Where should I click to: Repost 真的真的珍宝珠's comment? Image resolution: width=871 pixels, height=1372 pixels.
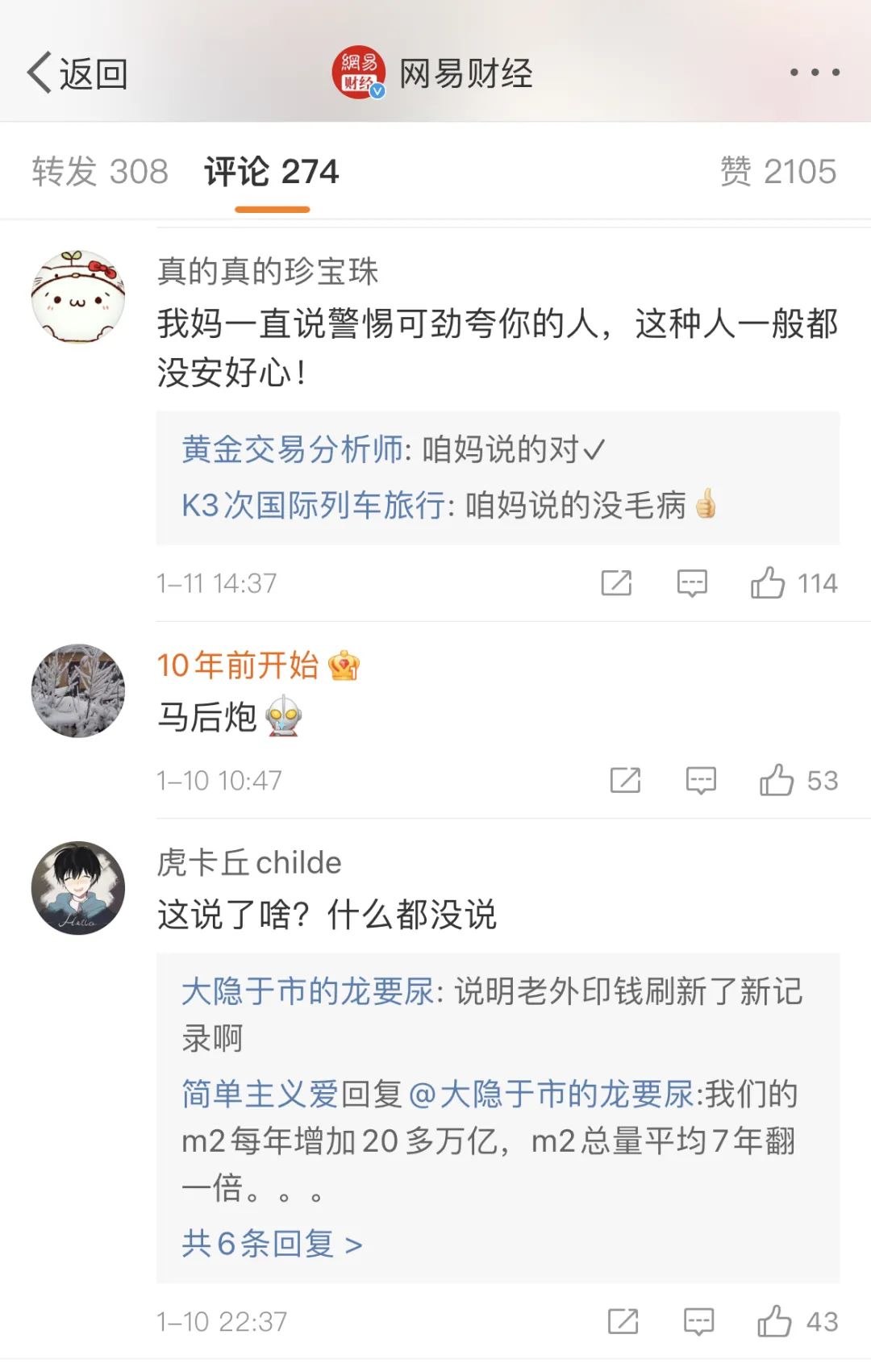(616, 582)
